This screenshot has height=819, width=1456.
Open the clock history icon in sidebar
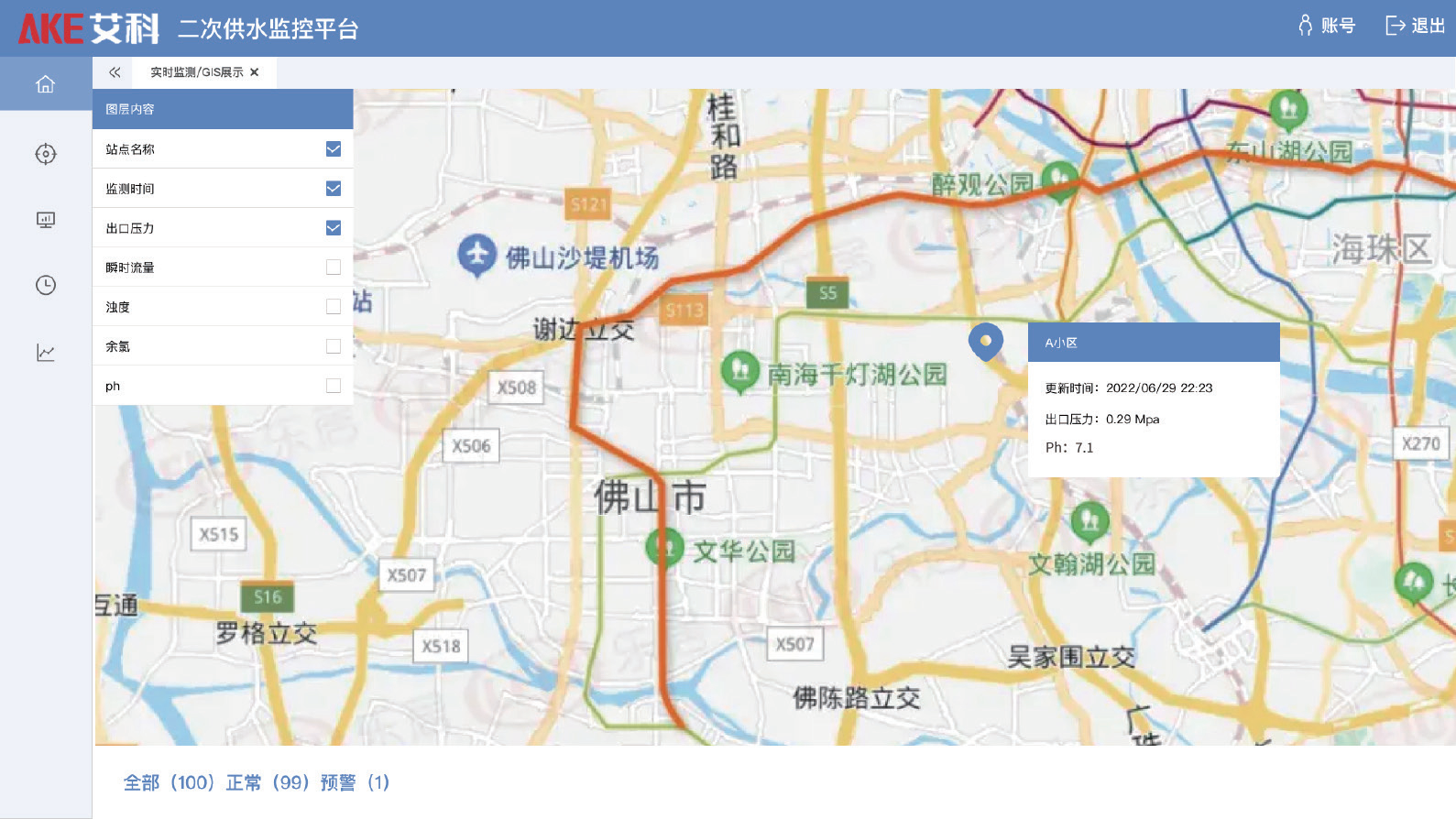tap(45, 285)
